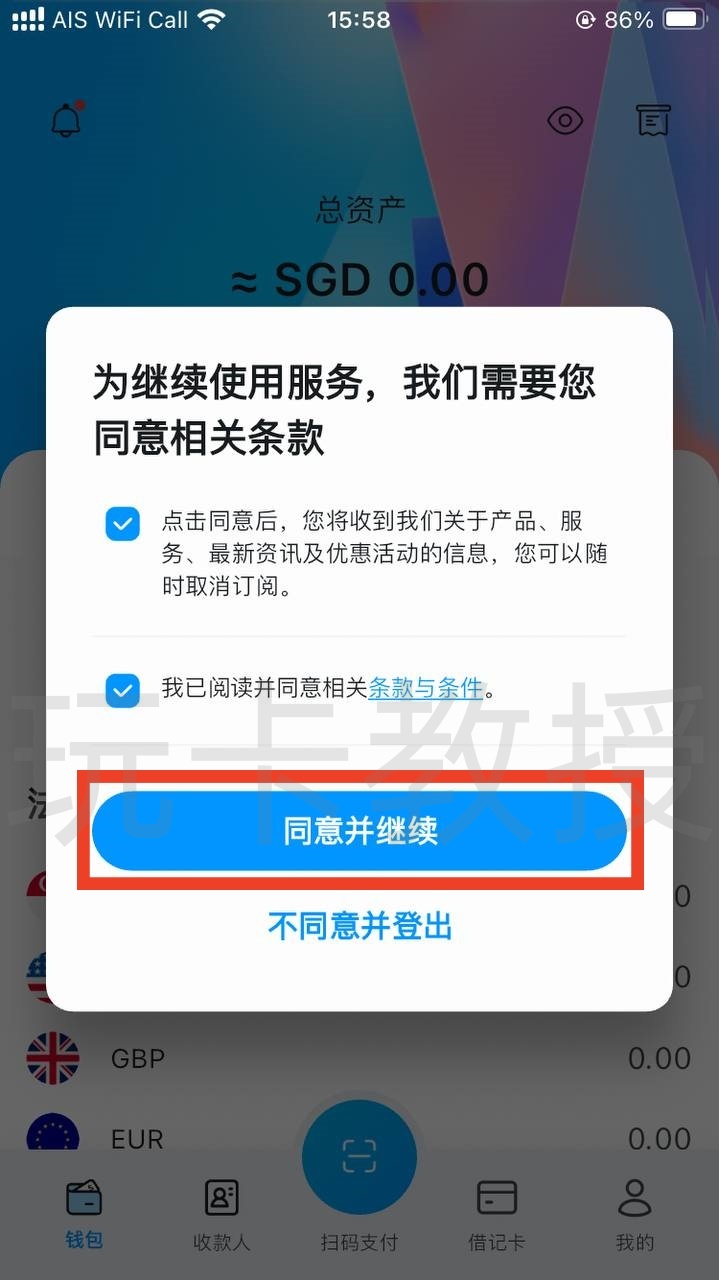719x1280 pixels.
Task: Uncheck the 我已阅读并同意相关条款与条件 checkbox
Action: tap(123, 689)
